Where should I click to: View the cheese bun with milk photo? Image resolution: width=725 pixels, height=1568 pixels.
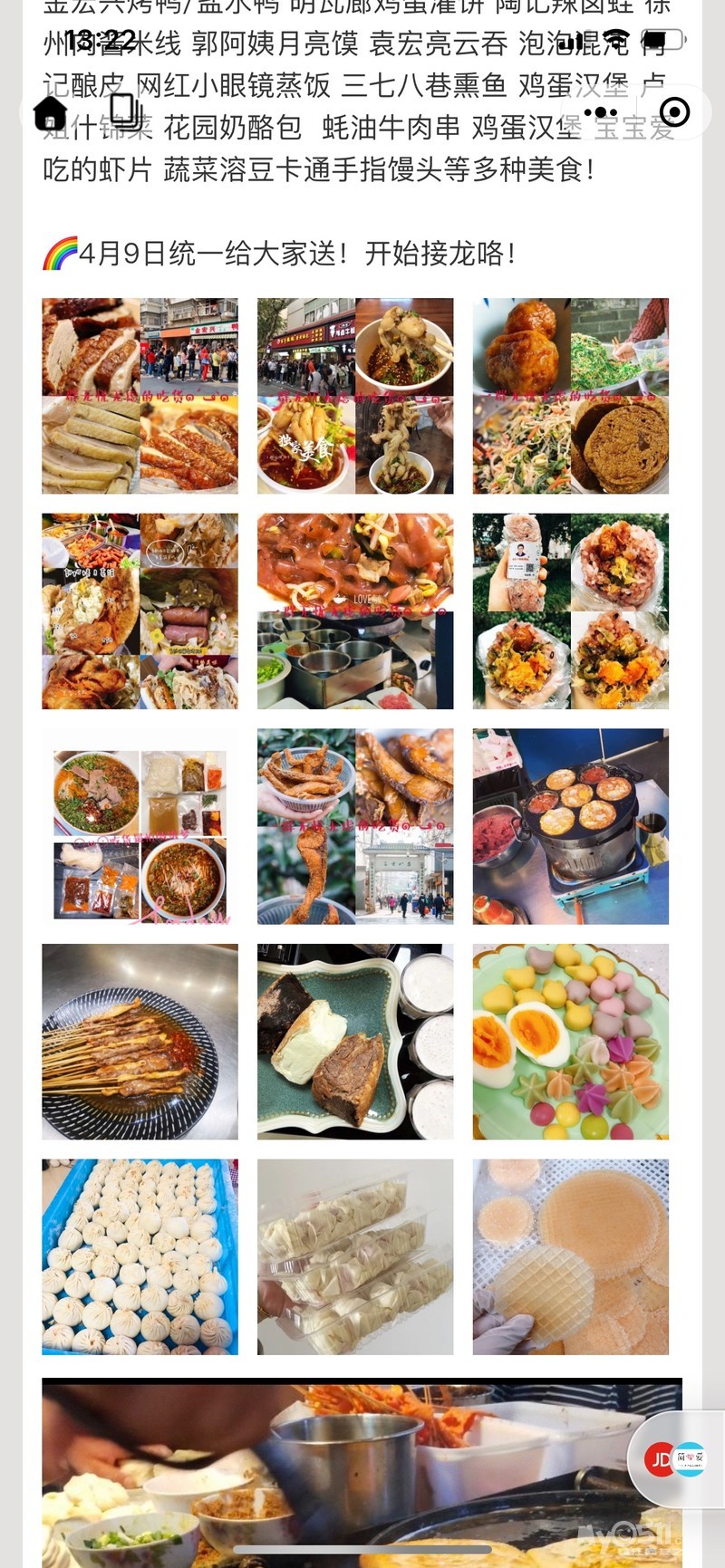click(x=354, y=1042)
